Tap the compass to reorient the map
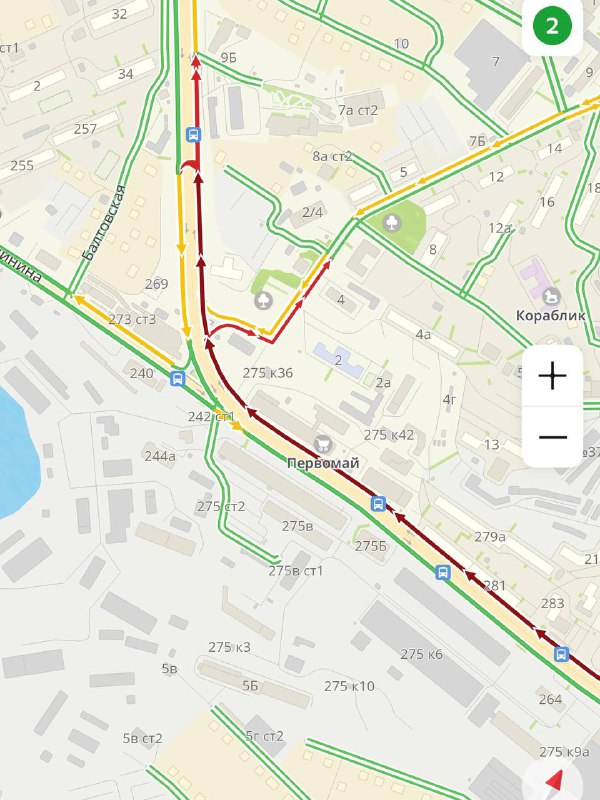The height and width of the screenshot is (800, 600). [552, 781]
